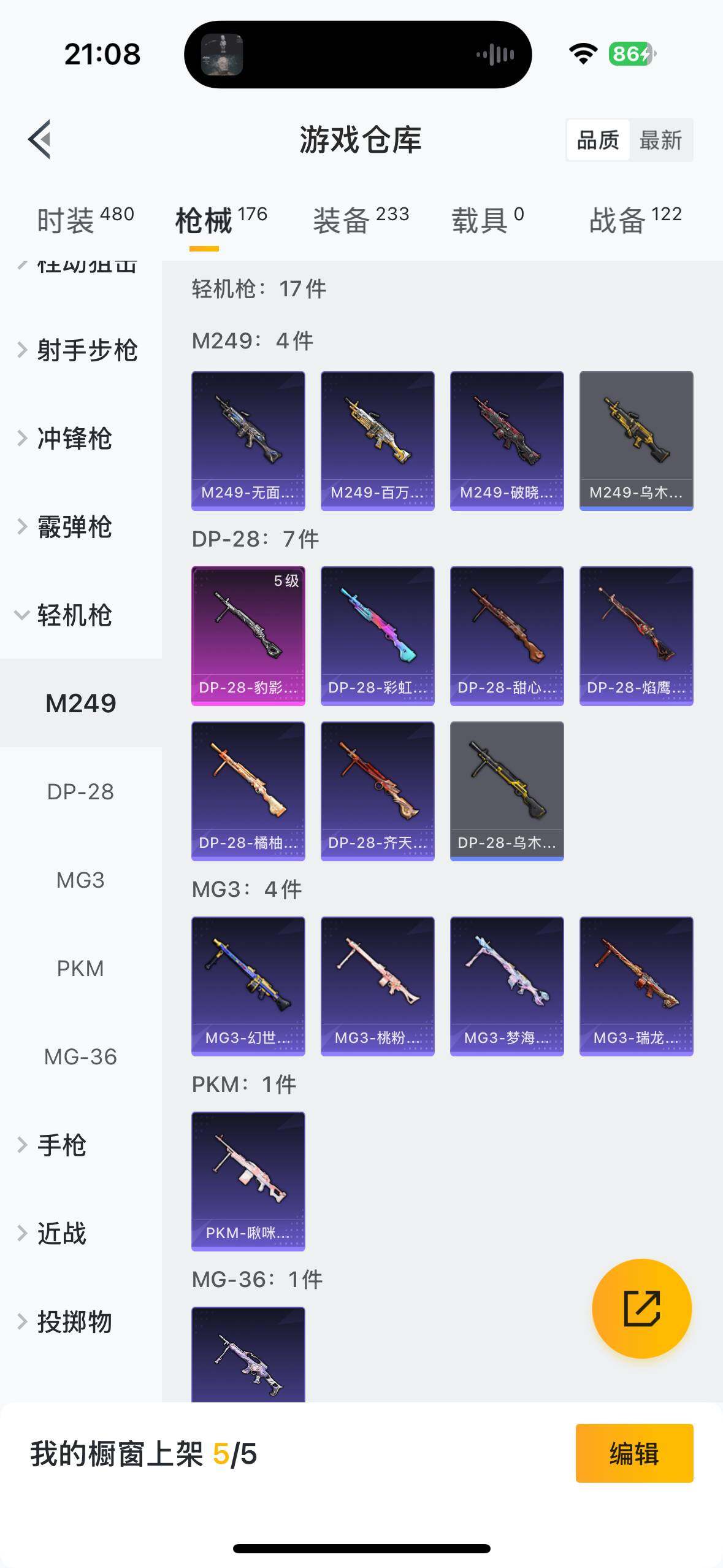Expand the 投掷物 category
This screenshot has height=1568, width=723.
(x=74, y=1322)
